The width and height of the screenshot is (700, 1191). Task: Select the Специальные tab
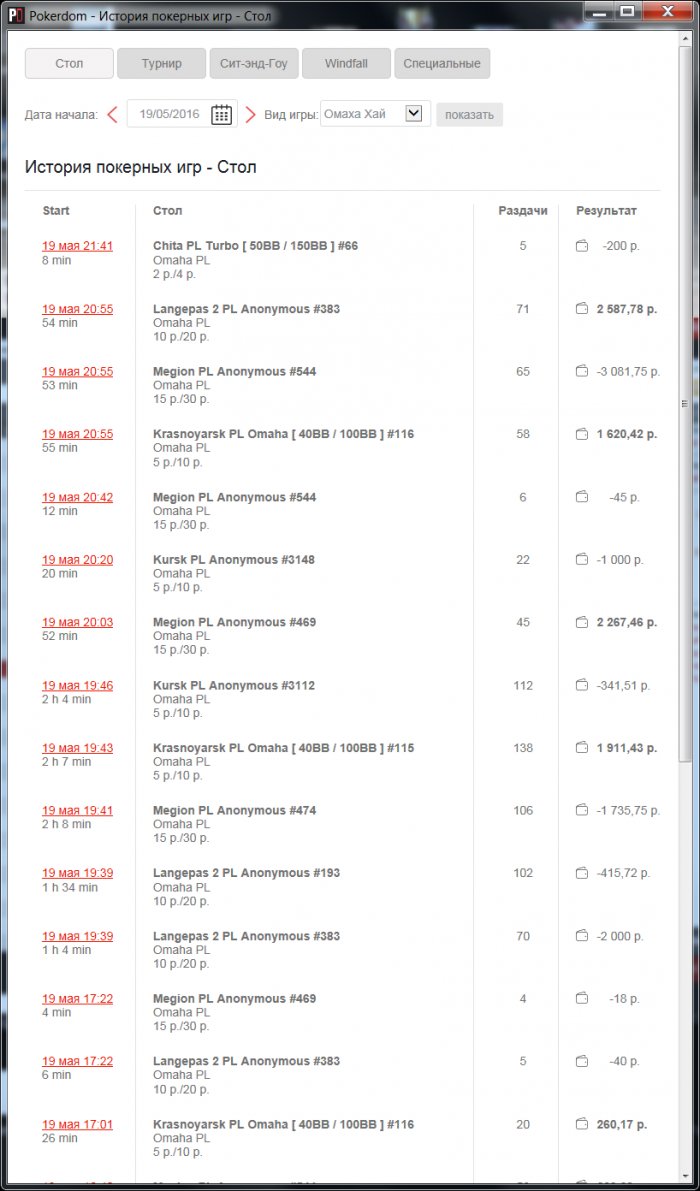pyautogui.click(x=442, y=64)
